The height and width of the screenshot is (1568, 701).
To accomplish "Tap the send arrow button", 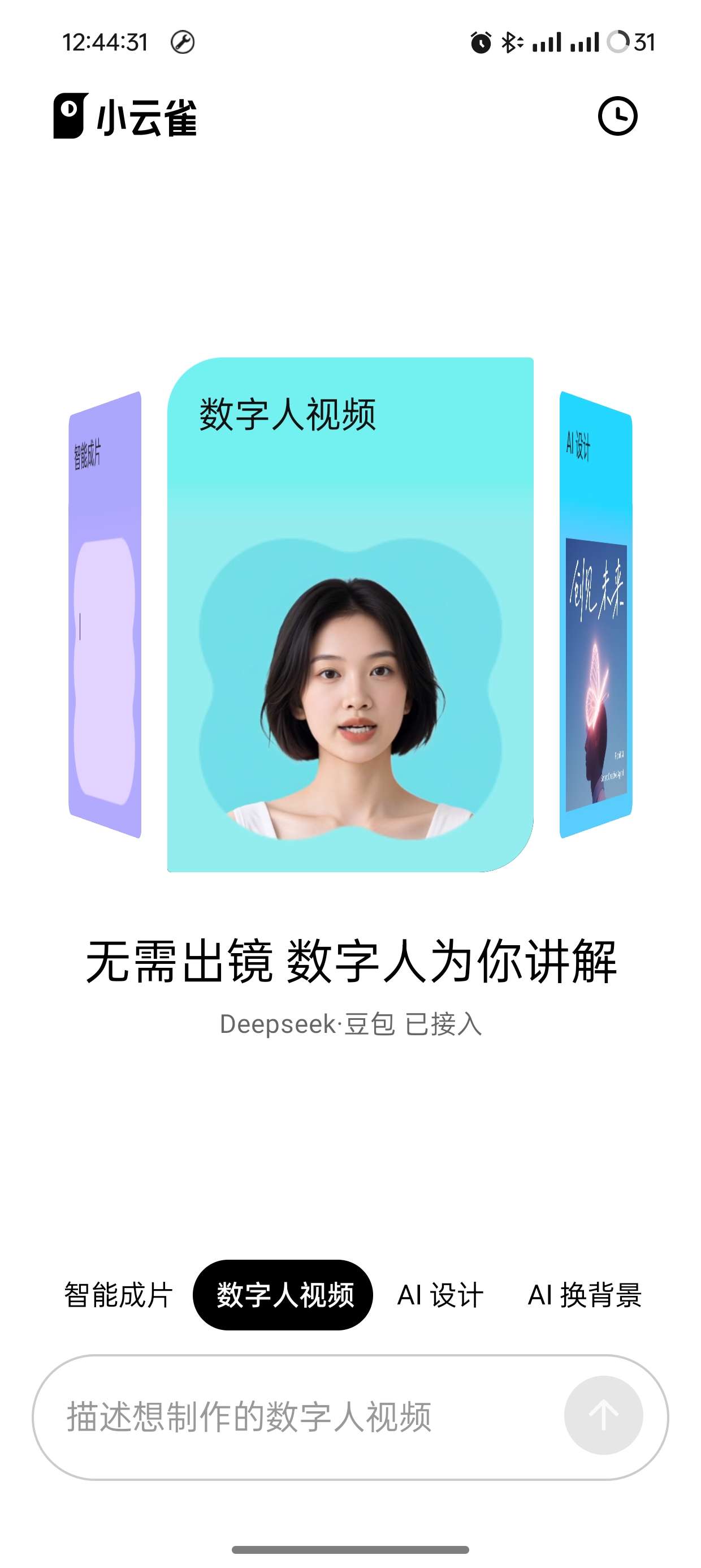I will (x=603, y=1415).
